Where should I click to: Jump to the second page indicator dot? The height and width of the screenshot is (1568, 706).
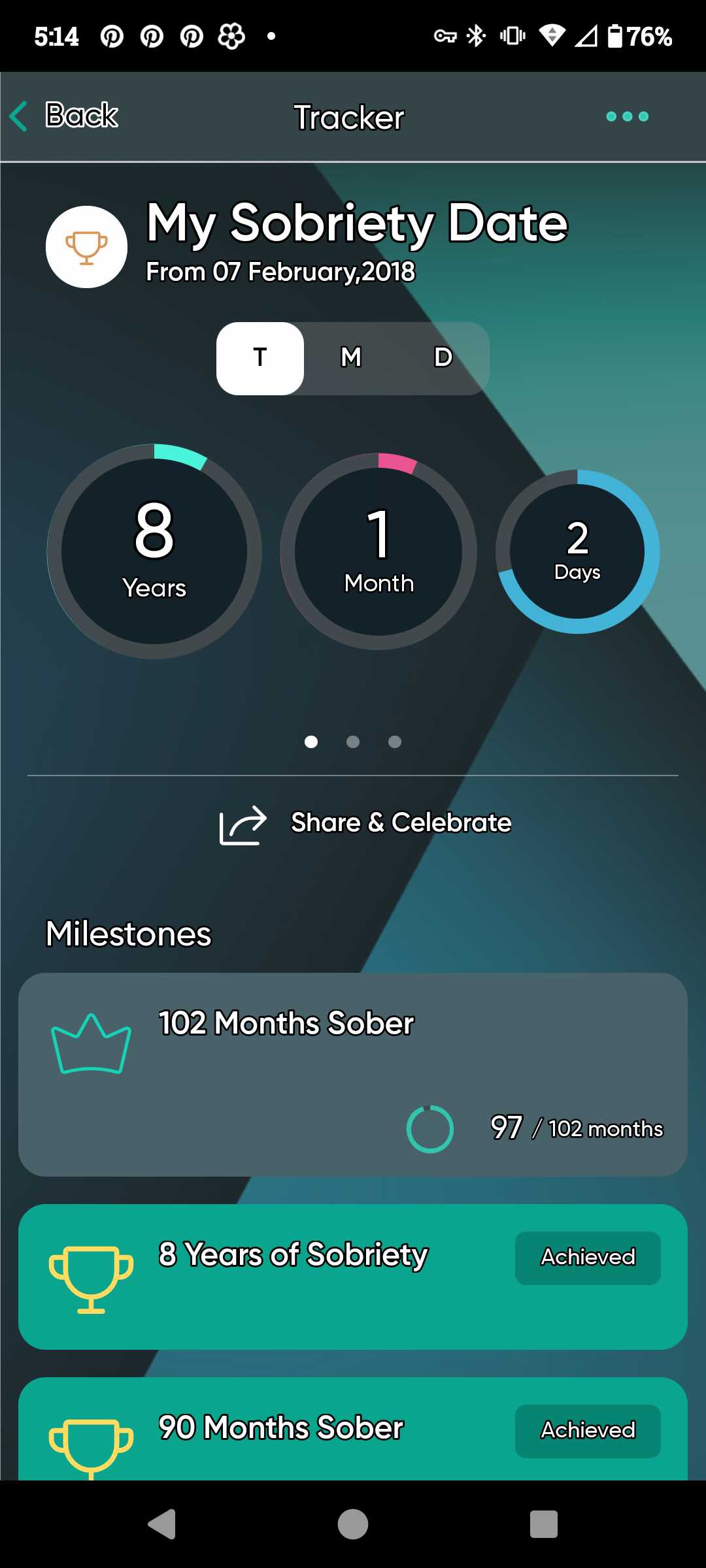coord(353,742)
